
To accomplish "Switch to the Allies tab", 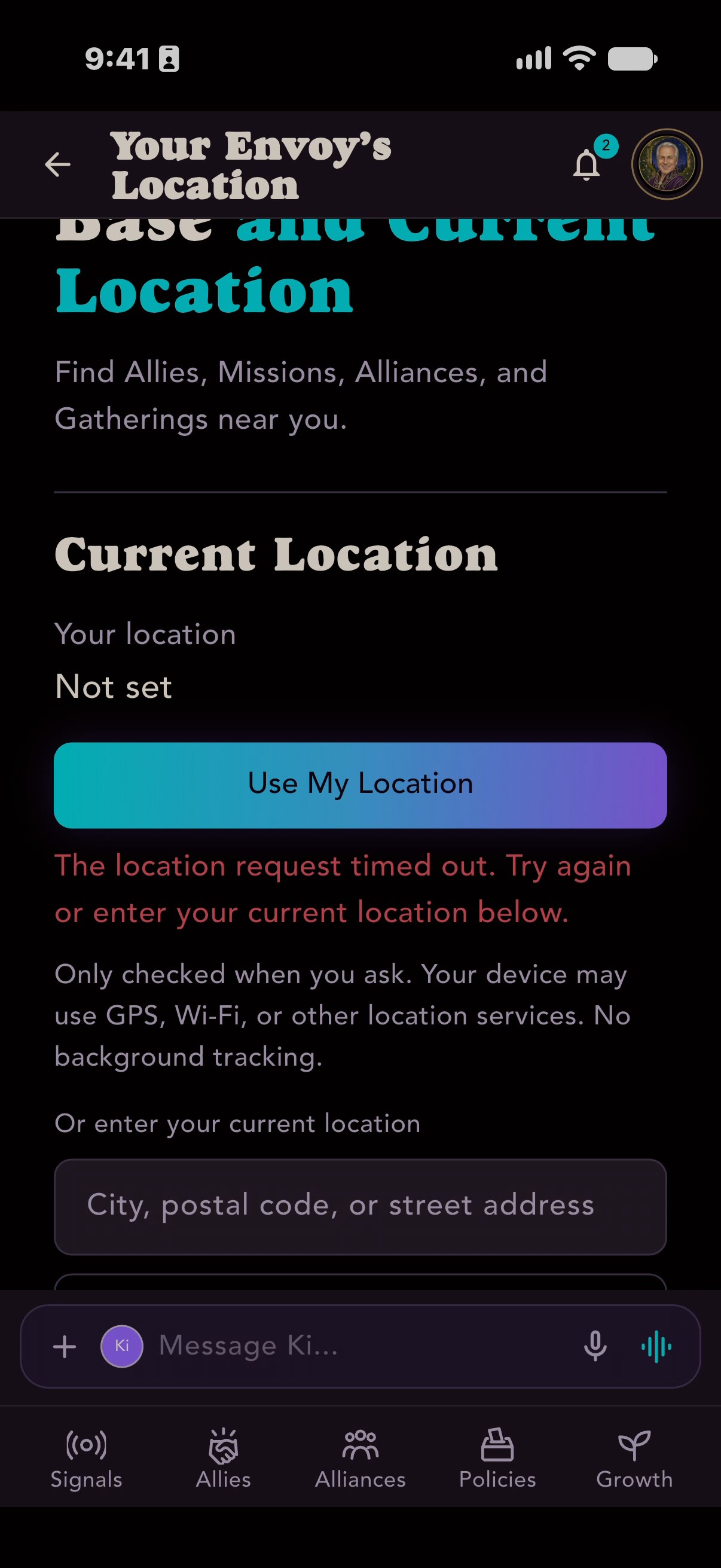I will pos(224,1459).
